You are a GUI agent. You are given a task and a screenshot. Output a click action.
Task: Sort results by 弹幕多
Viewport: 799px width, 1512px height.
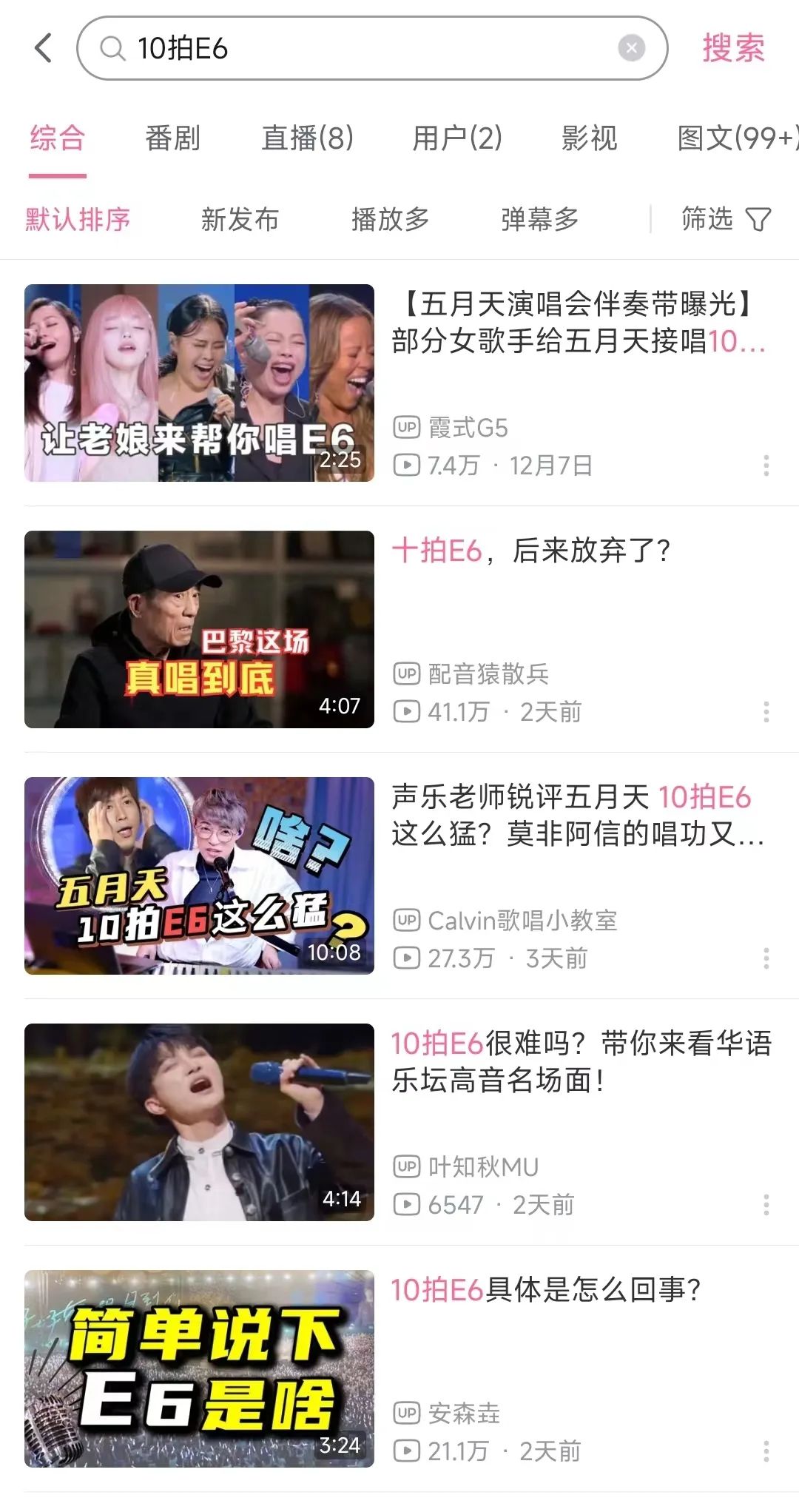click(539, 220)
